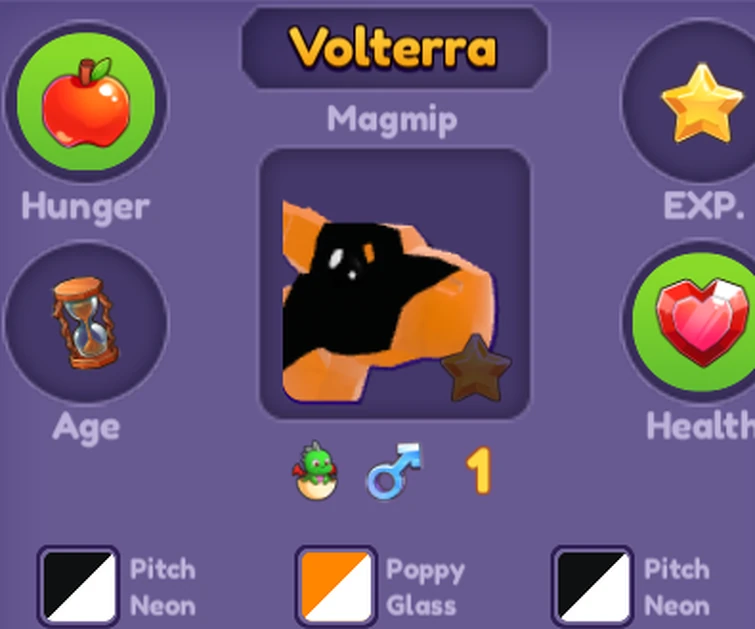Check the EXP star icon
The image size is (755, 629).
pos(702,101)
